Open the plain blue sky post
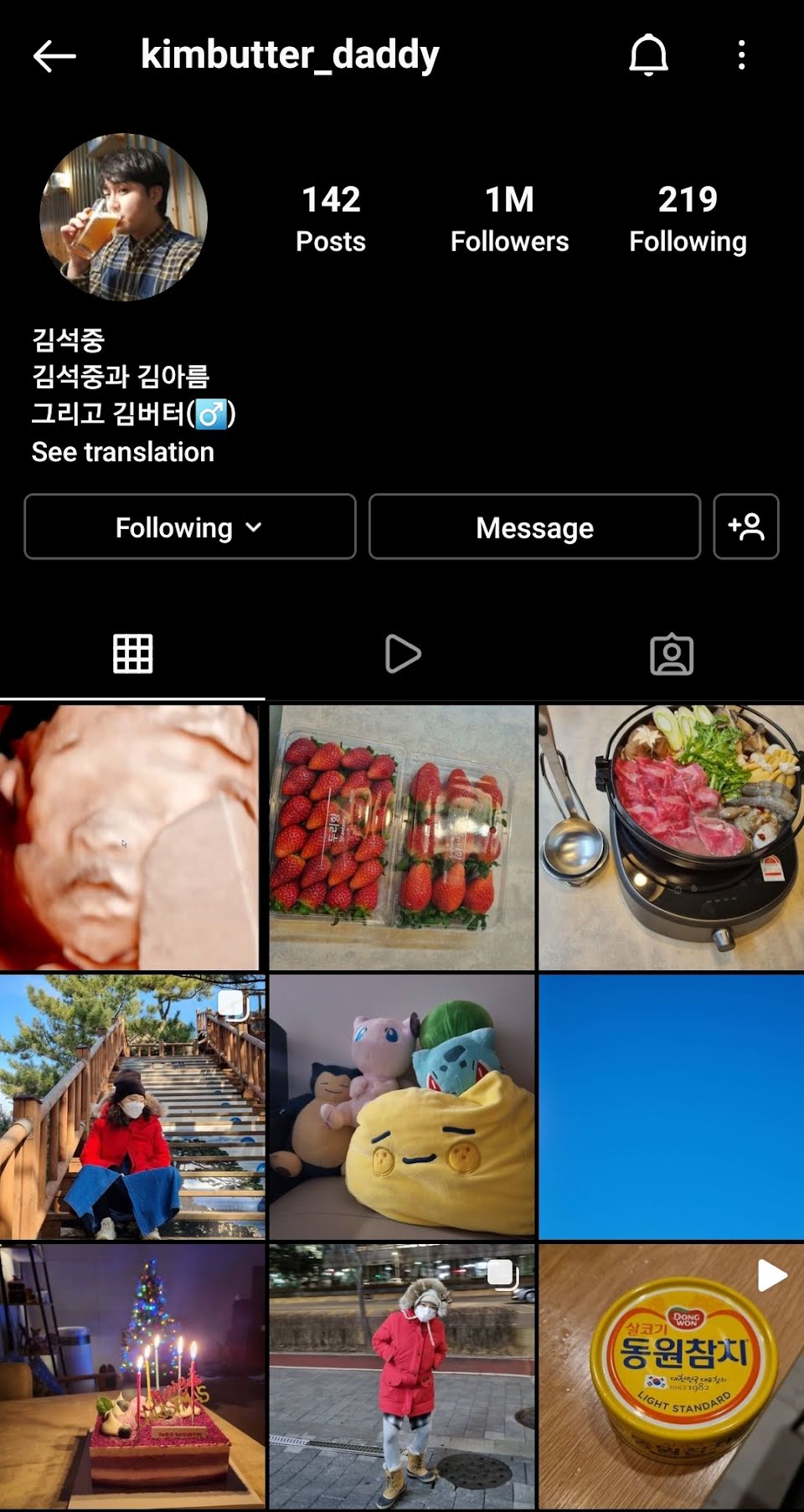 671,1106
